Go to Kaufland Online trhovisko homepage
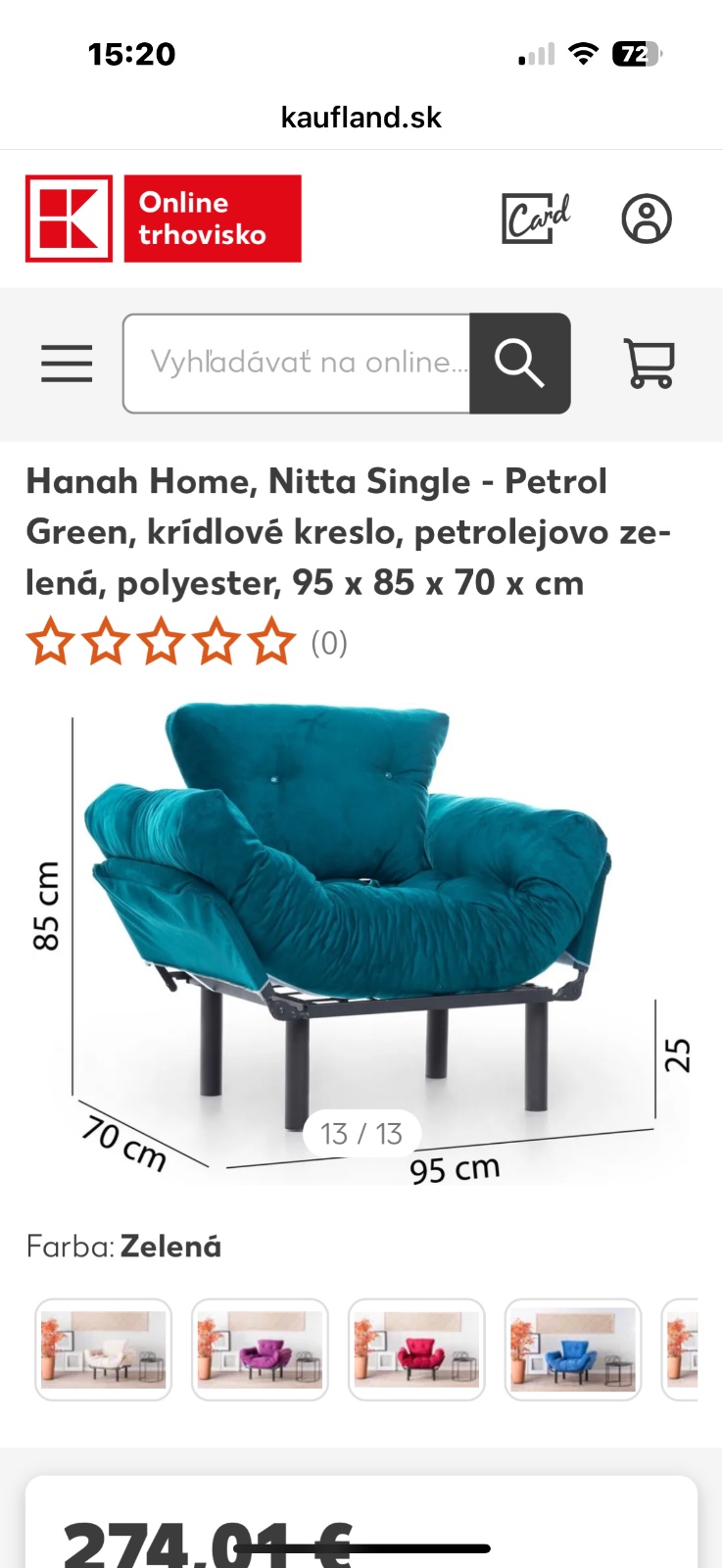Image resolution: width=723 pixels, height=1568 pixels. pyautogui.click(x=164, y=219)
